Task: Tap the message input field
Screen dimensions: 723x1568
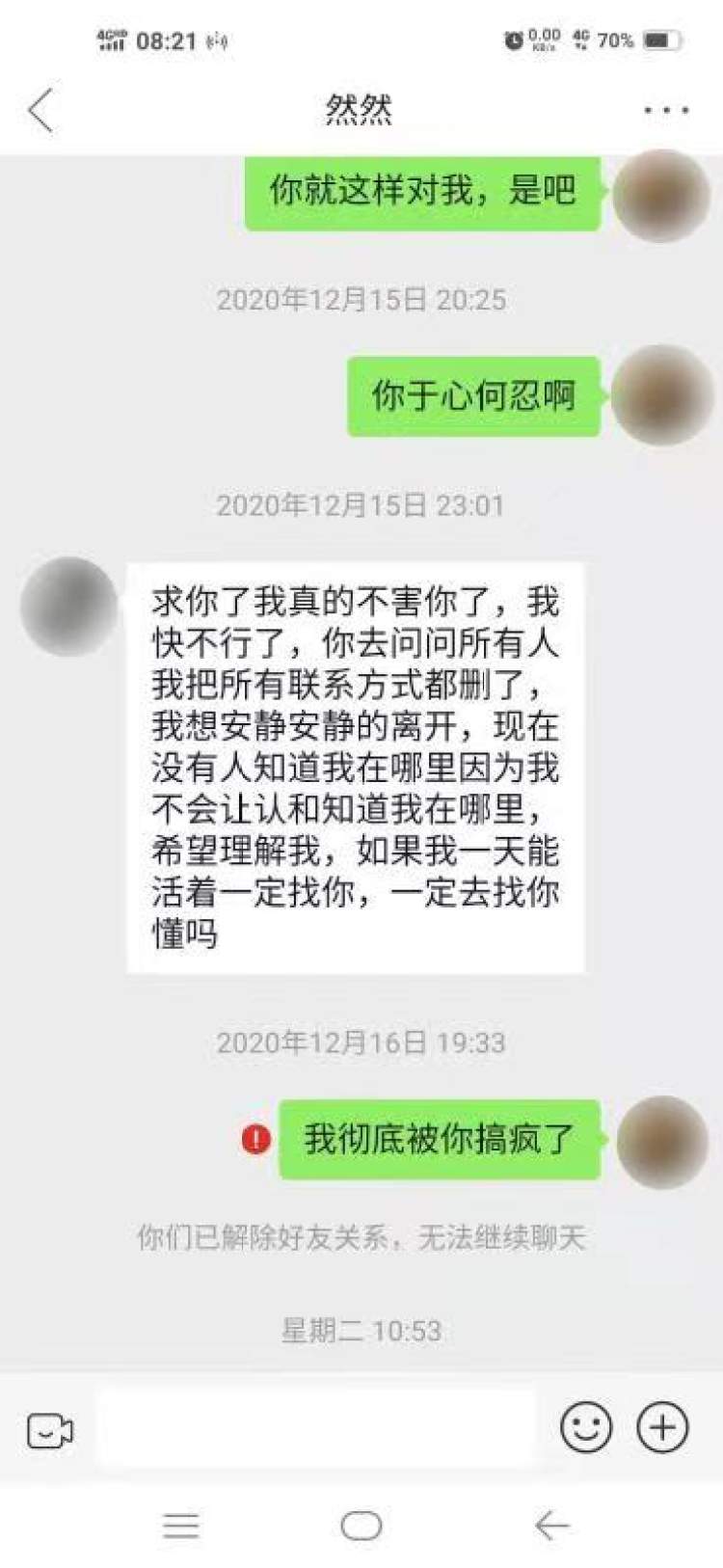Action: point(315,1426)
